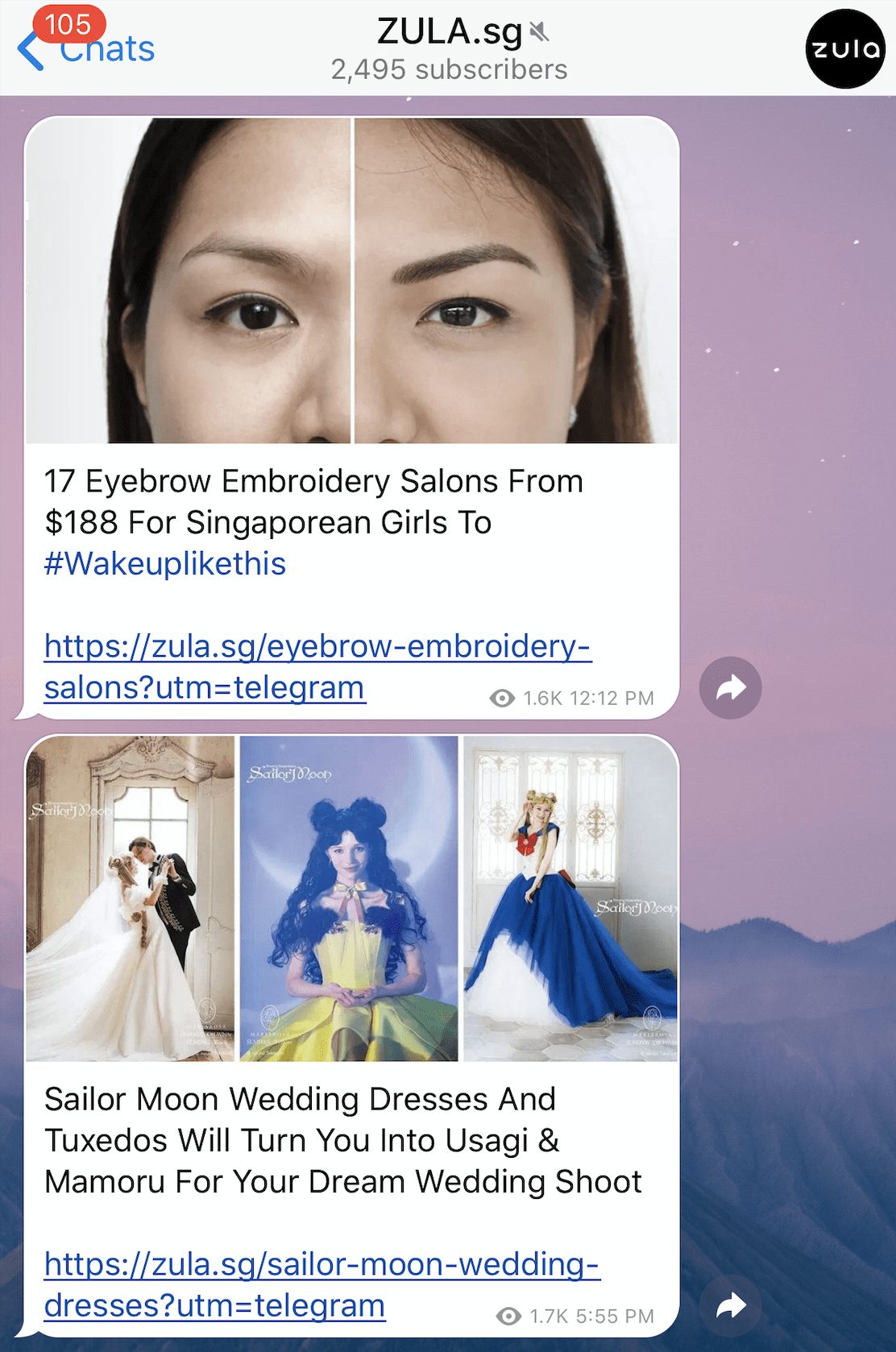
Task: Open the yellow dress Sailor Moon photo
Action: coord(349,898)
